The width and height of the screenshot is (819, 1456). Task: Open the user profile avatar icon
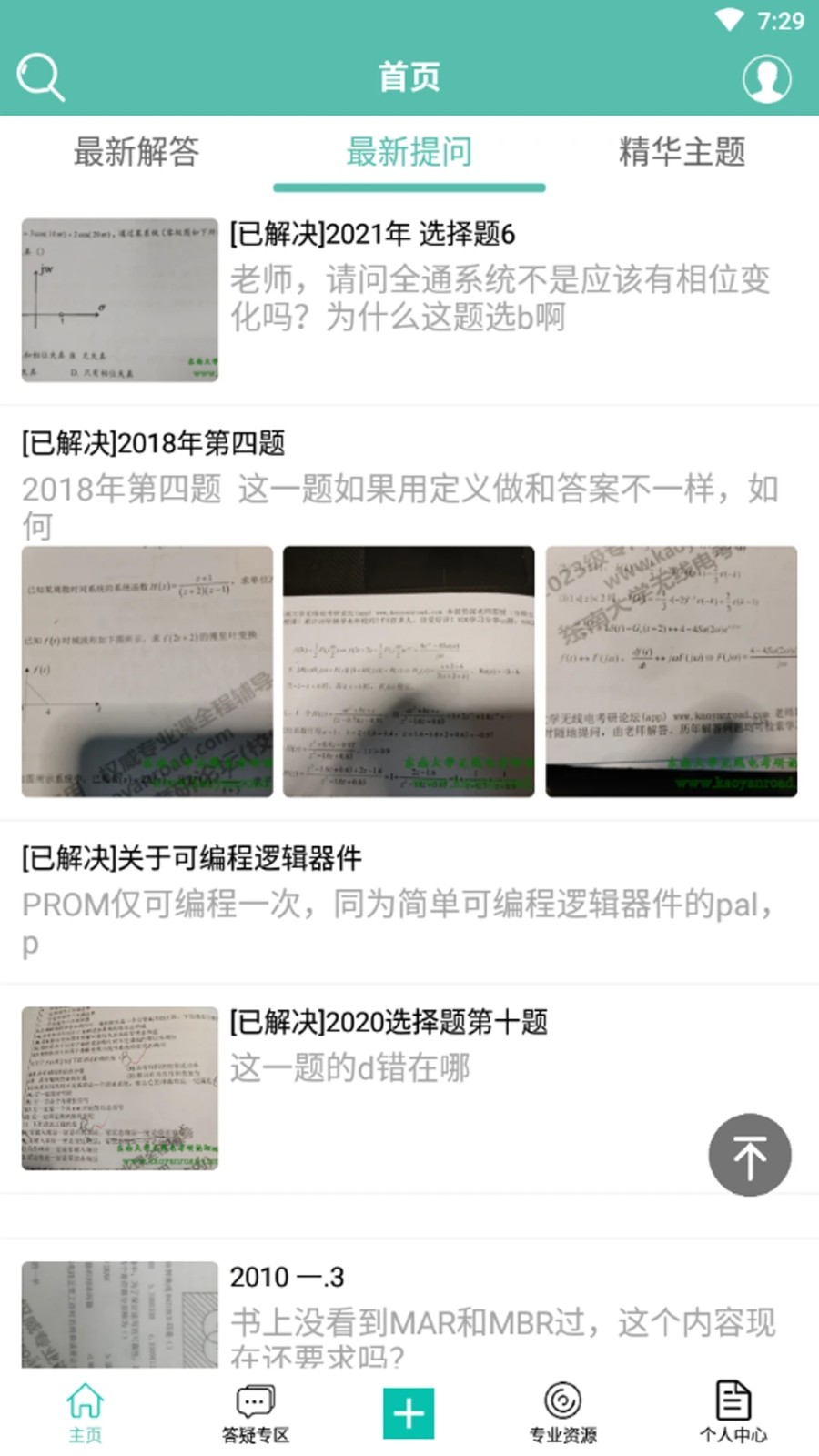pos(767,77)
